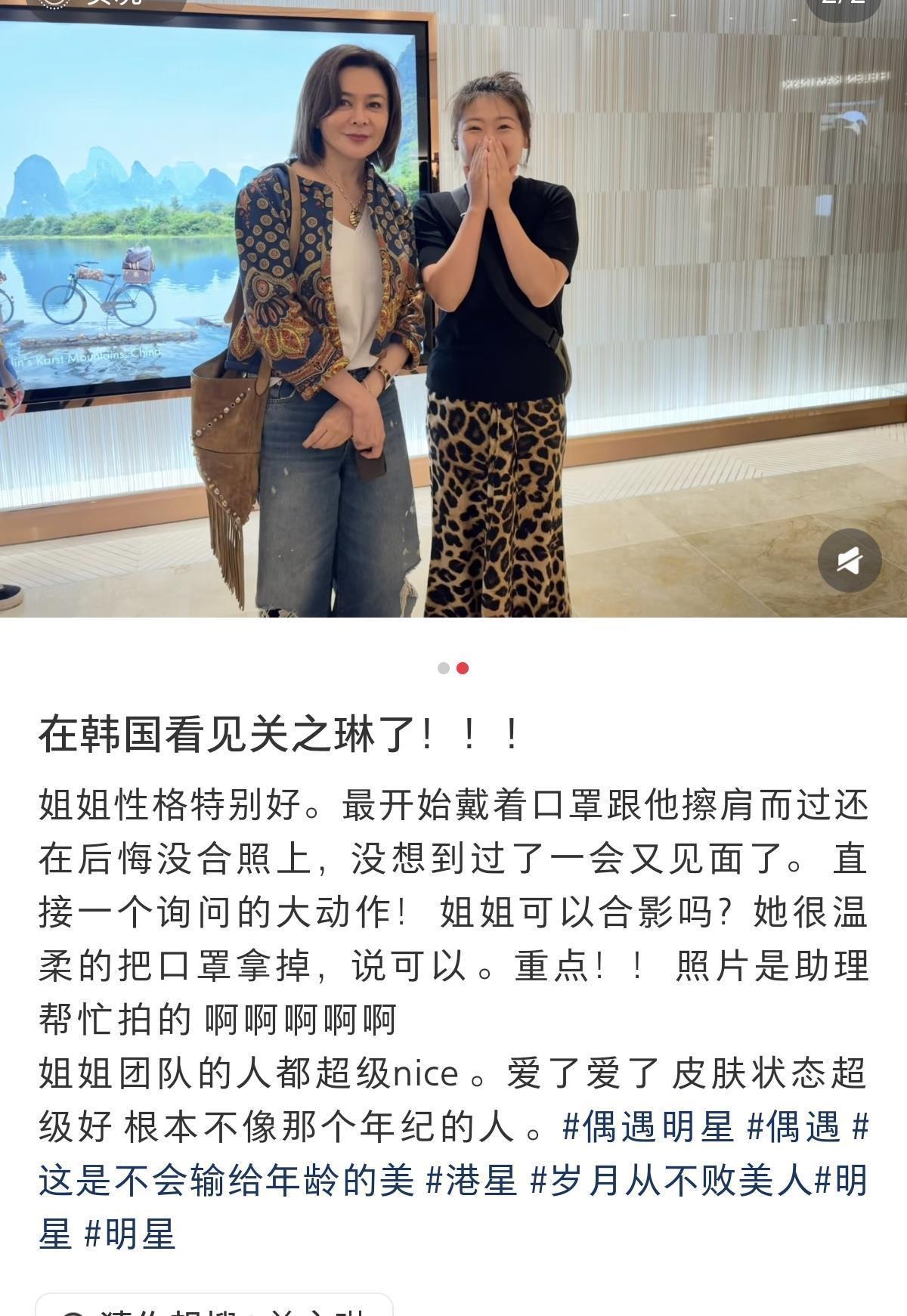Open the #港星 hashtag

click(472, 1180)
